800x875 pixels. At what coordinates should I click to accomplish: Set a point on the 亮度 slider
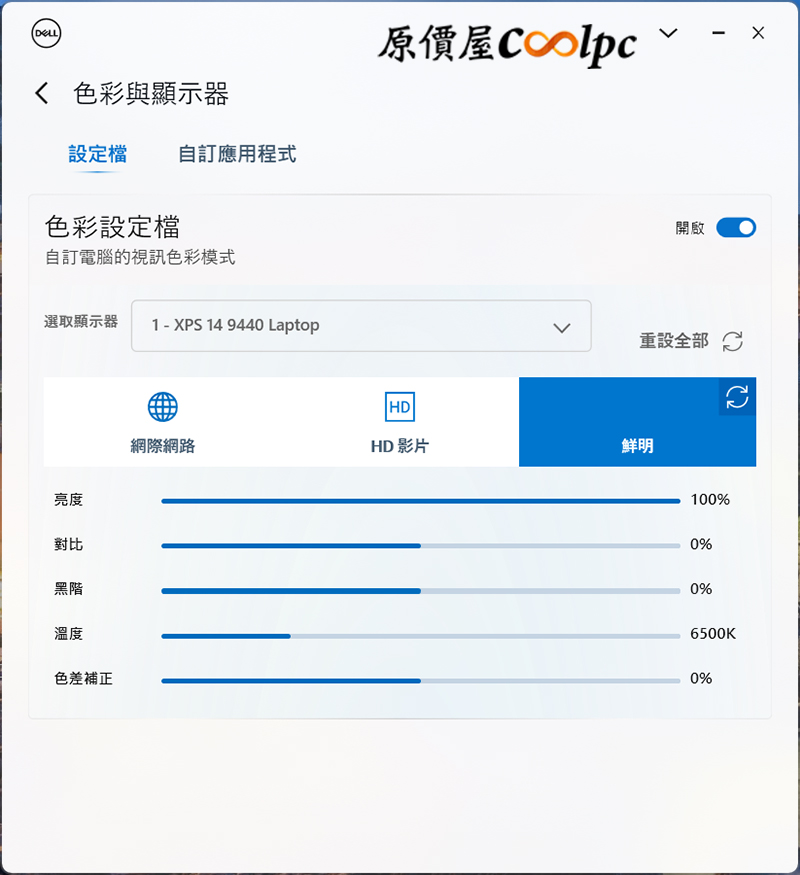coord(420,501)
